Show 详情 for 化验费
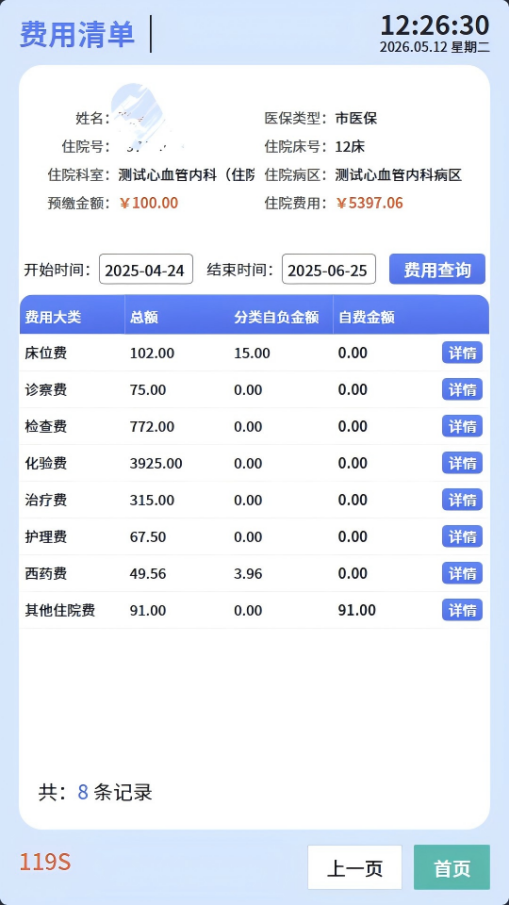The height and width of the screenshot is (905, 509). (x=462, y=463)
